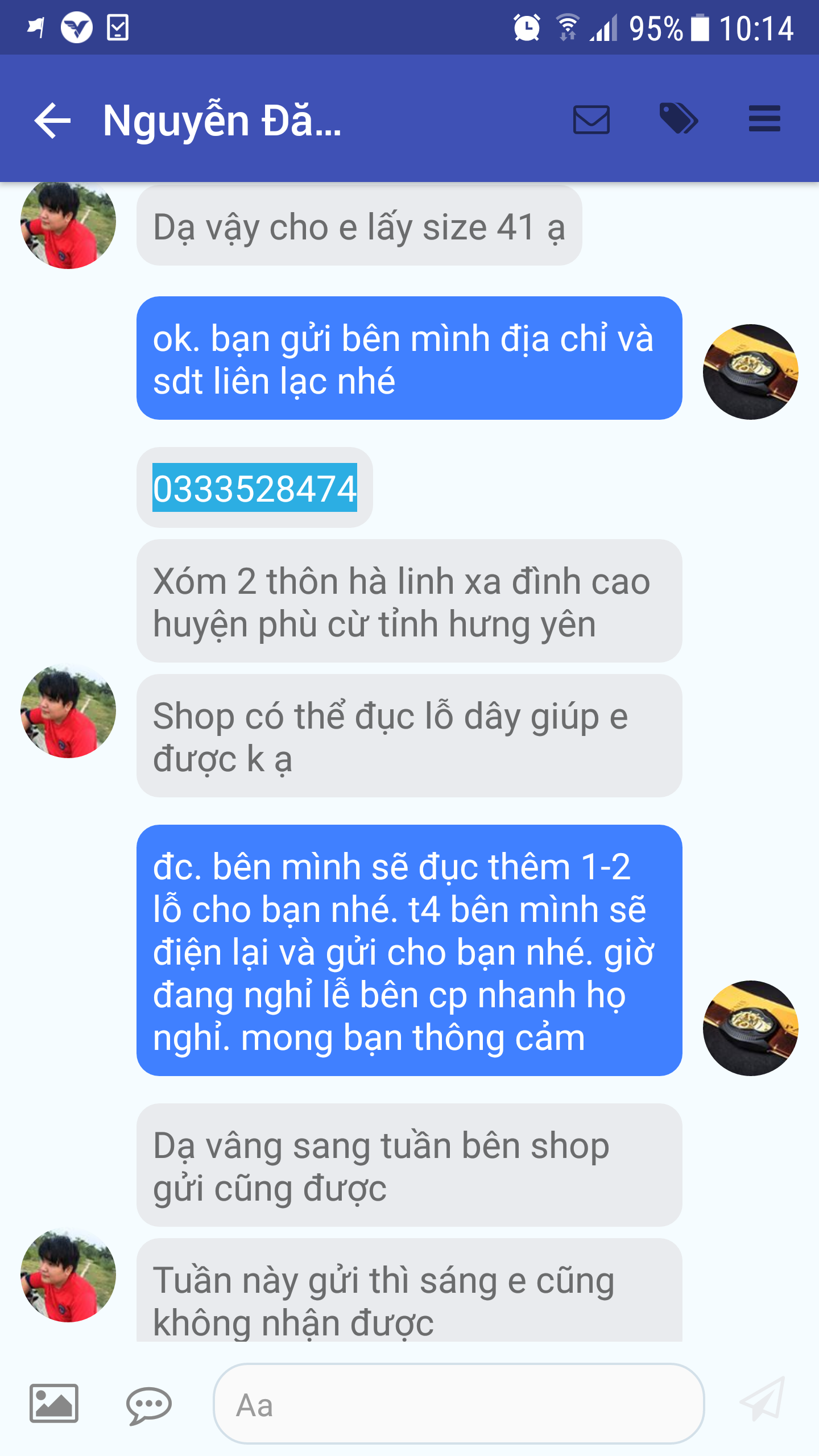Viewport: 819px width, 1456px height.
Task: Send the message with paper plane
Action: click(762, 1401)
